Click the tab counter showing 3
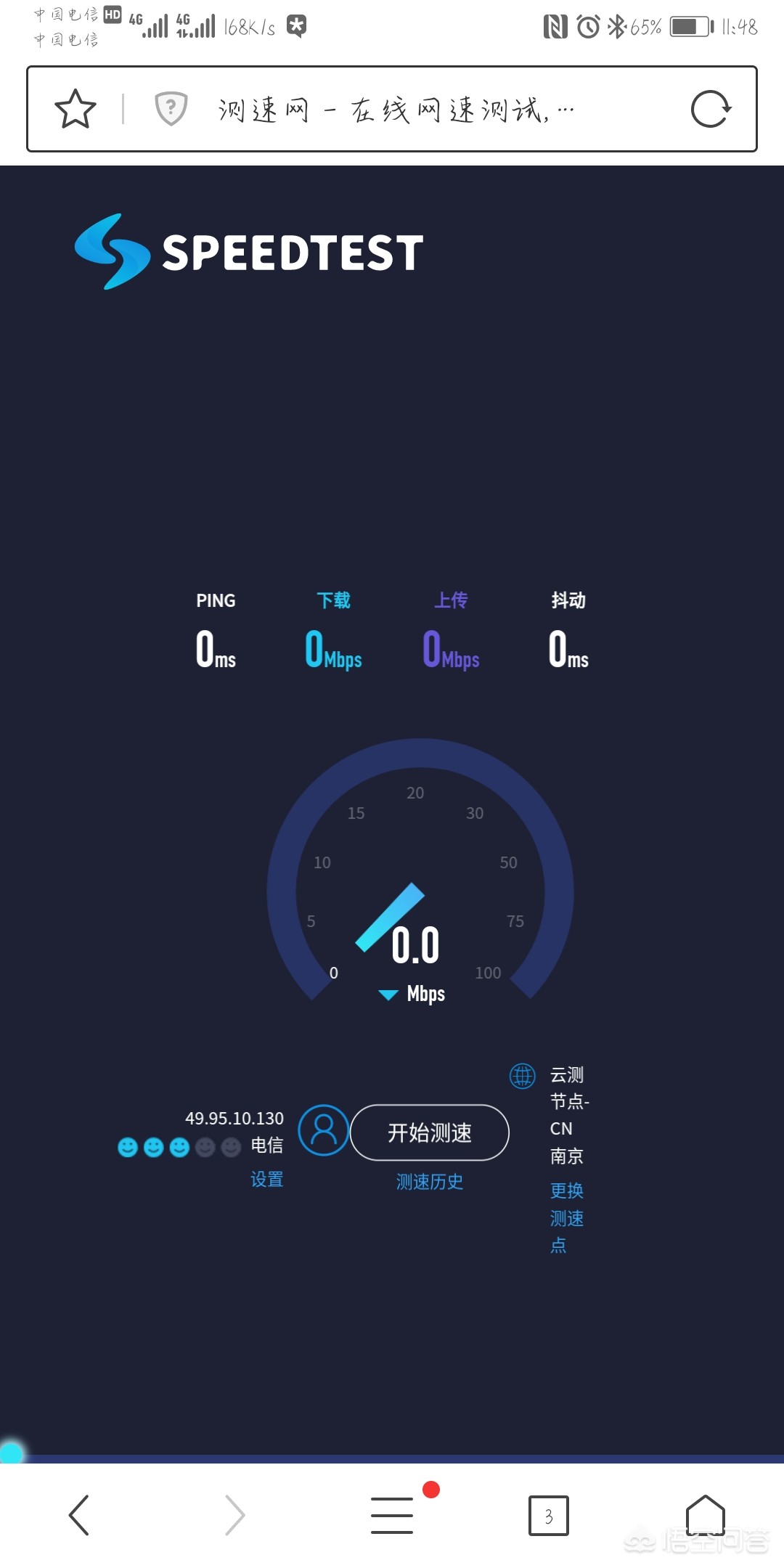This screenshot has width=784, height=1568. pos(550,1515)
